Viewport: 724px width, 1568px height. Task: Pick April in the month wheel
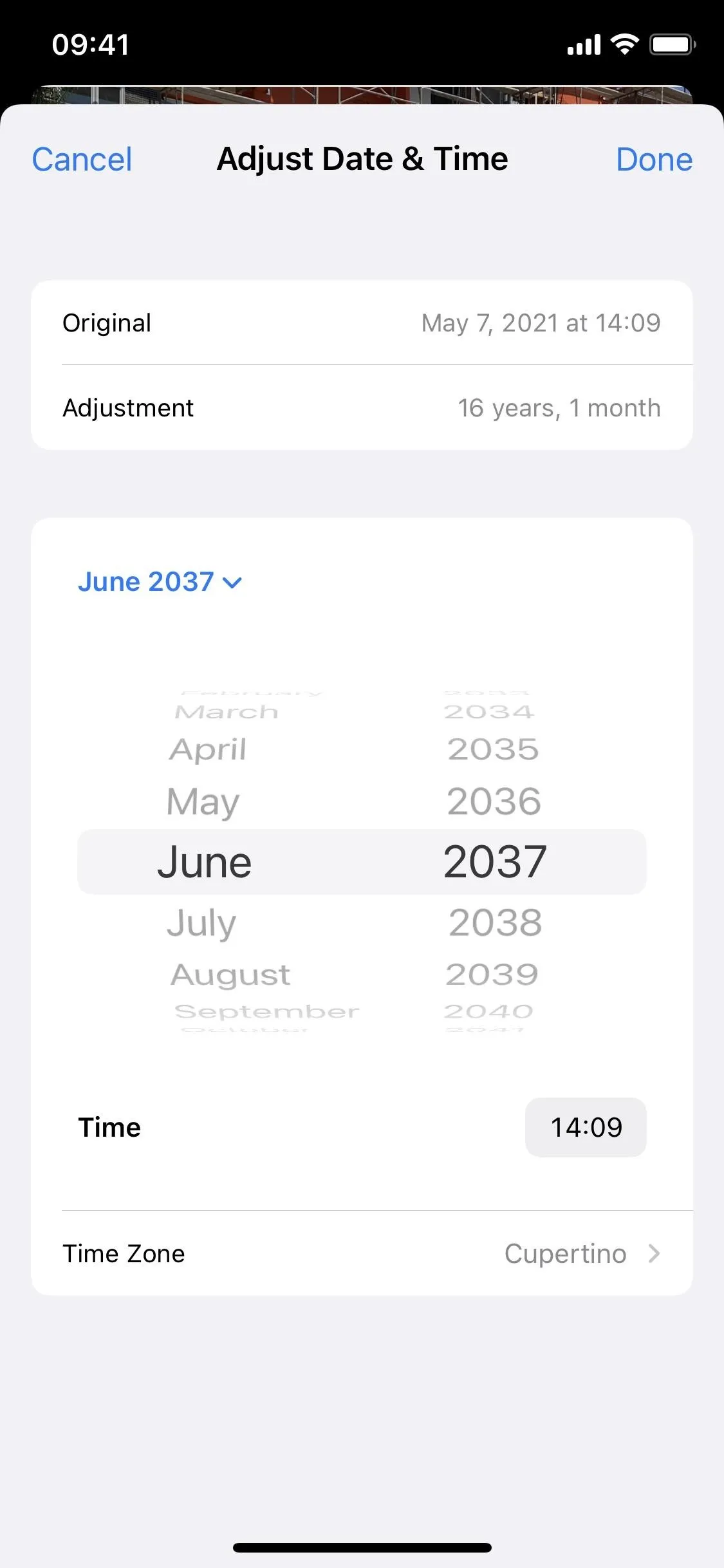[207, 750]
